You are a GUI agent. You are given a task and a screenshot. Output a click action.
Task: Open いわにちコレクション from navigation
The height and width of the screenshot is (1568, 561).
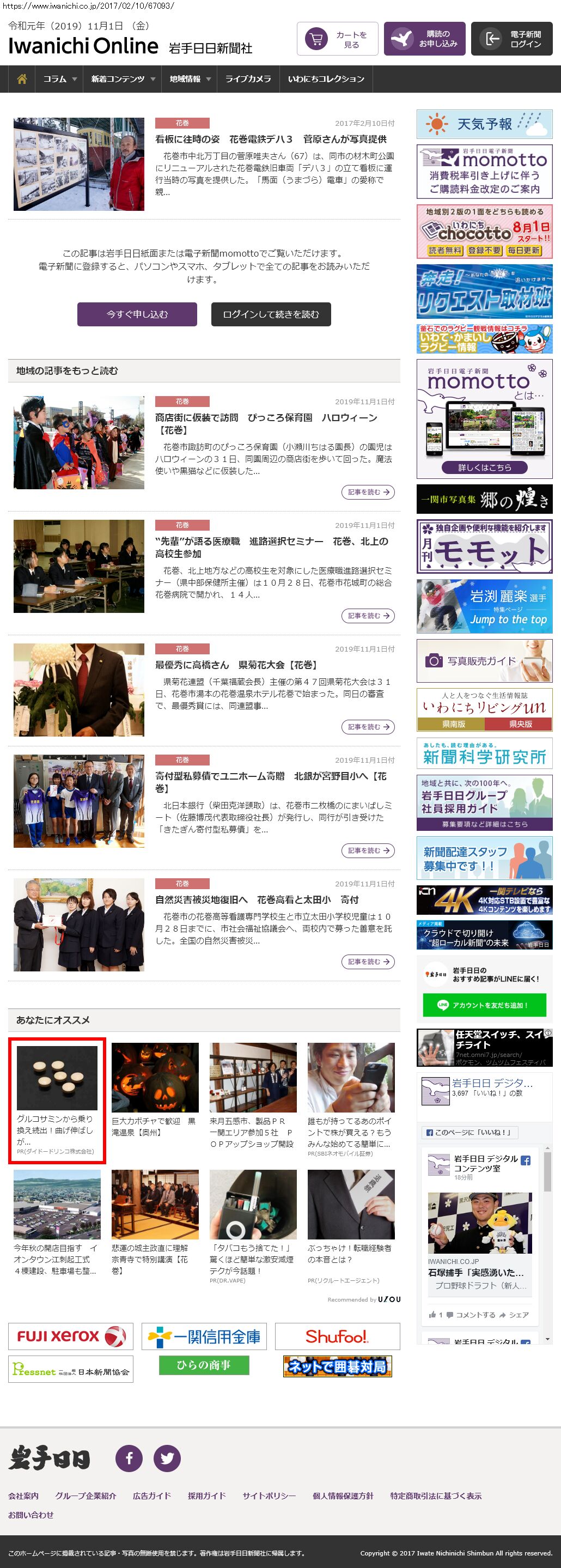[326, 79]
